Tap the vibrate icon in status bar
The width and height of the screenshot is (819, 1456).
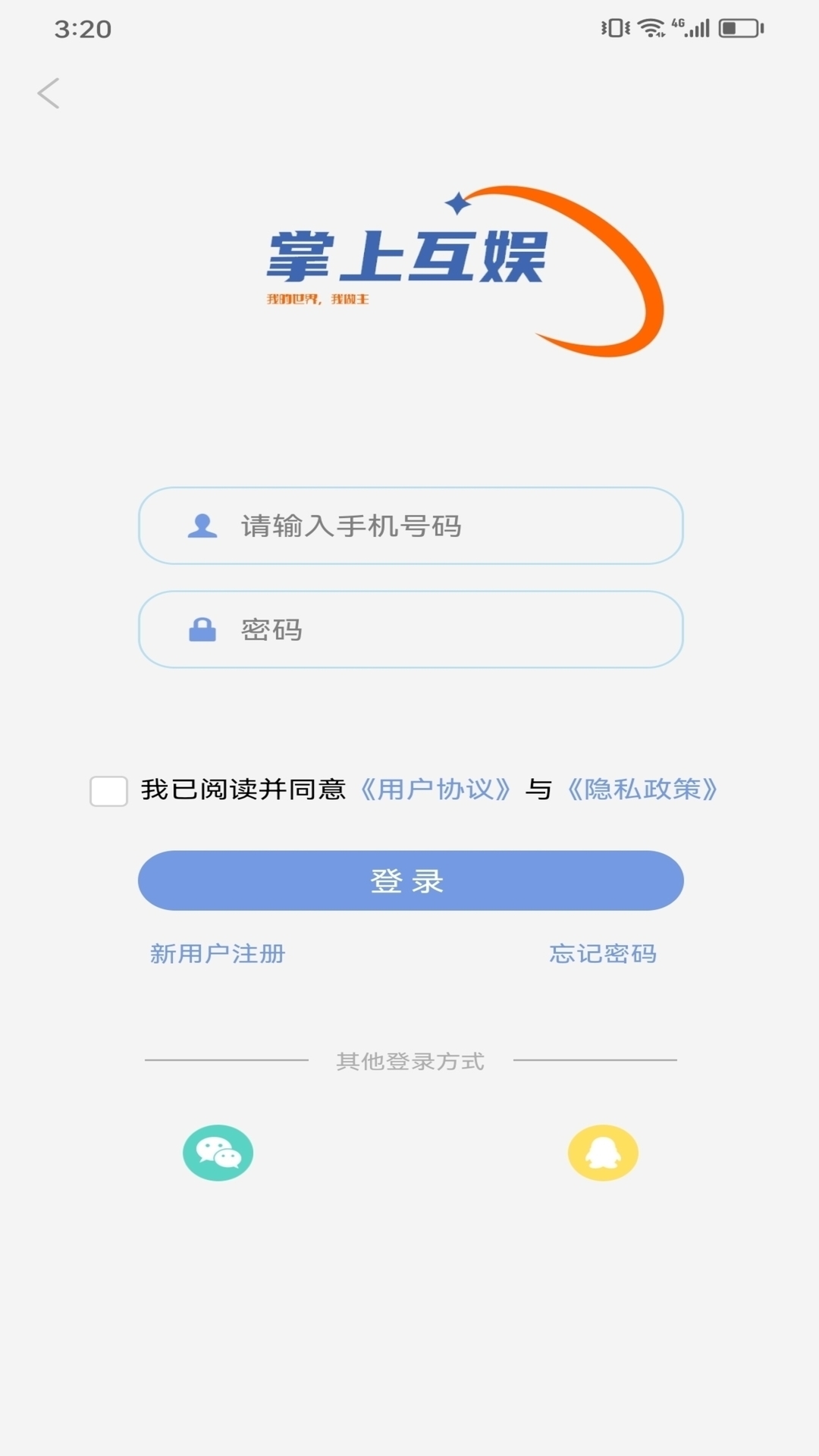616,27
